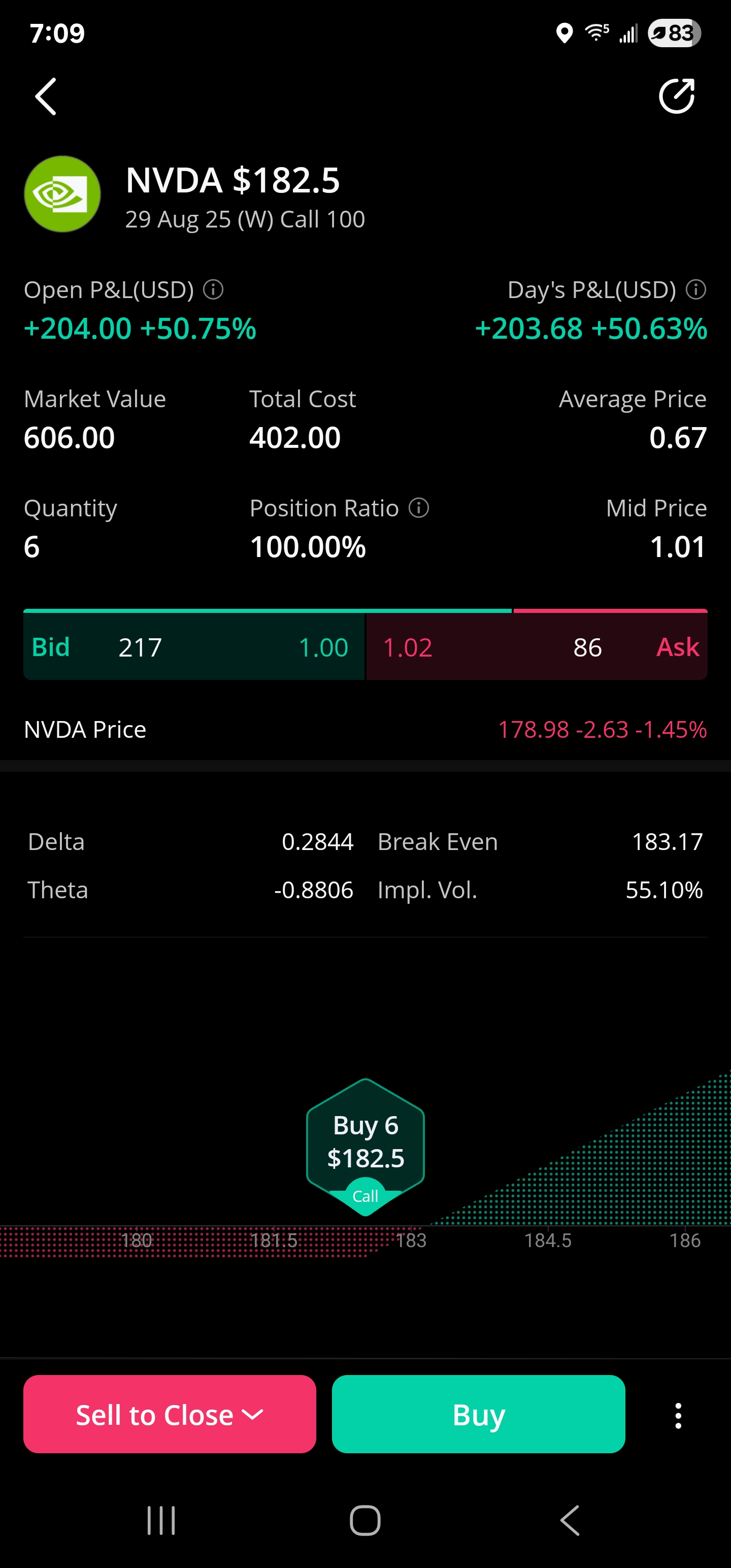Viewport: 731px width, 1568px height.
Task: Tap the Buy 6 $182.5 call marker
Action: pyautogui.click(x=365, y=1147)
